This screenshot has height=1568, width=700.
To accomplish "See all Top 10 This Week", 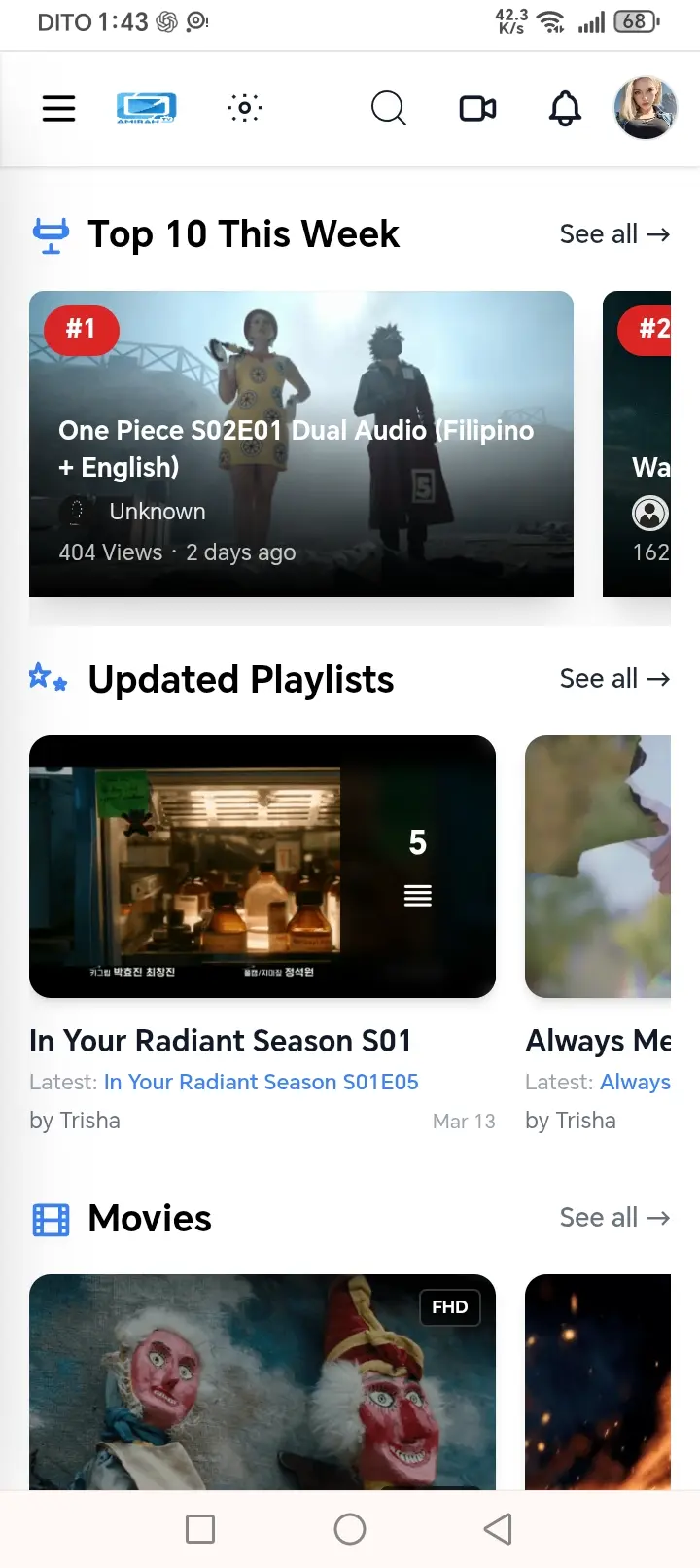I will 614,234.
